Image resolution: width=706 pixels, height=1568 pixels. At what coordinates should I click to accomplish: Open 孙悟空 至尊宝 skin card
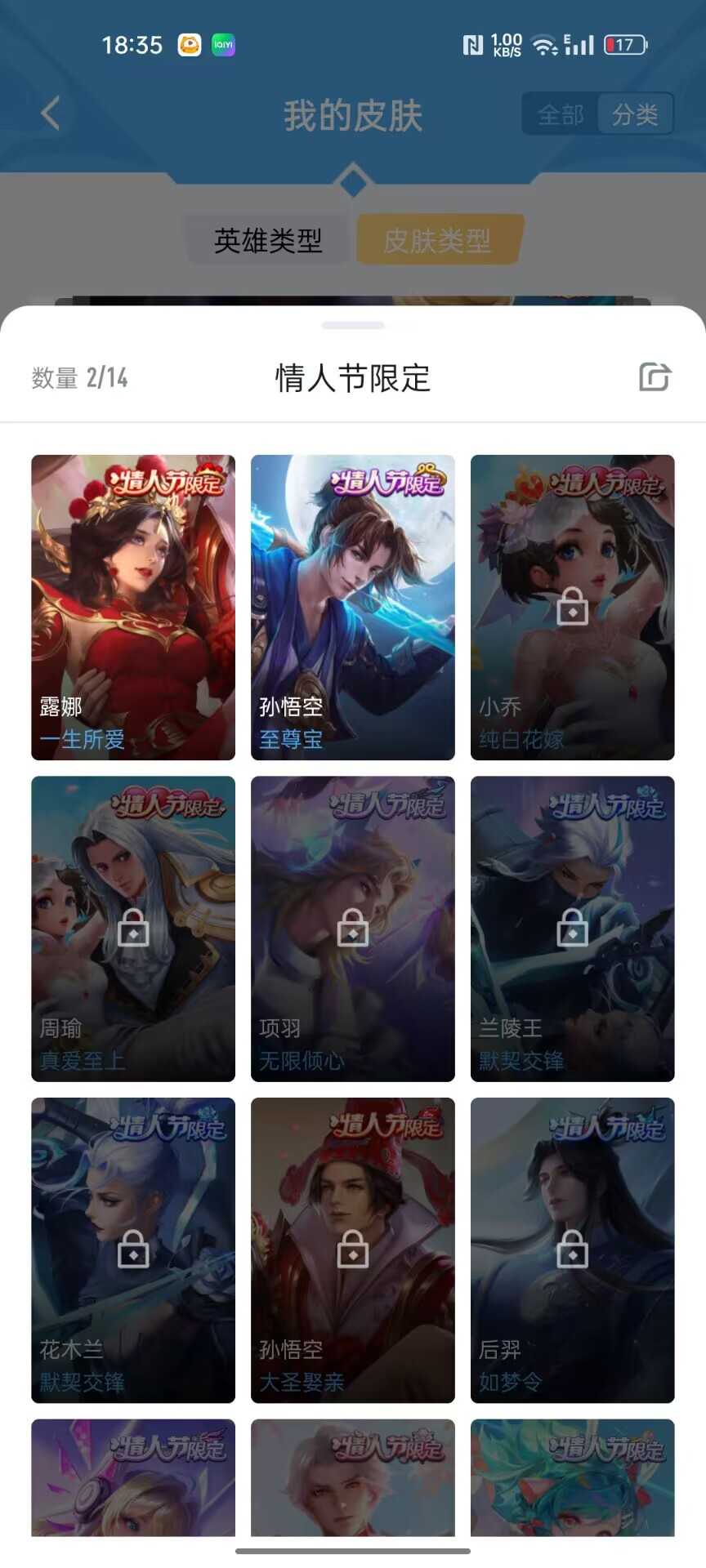pyautogui.click(x=353, y=608)
